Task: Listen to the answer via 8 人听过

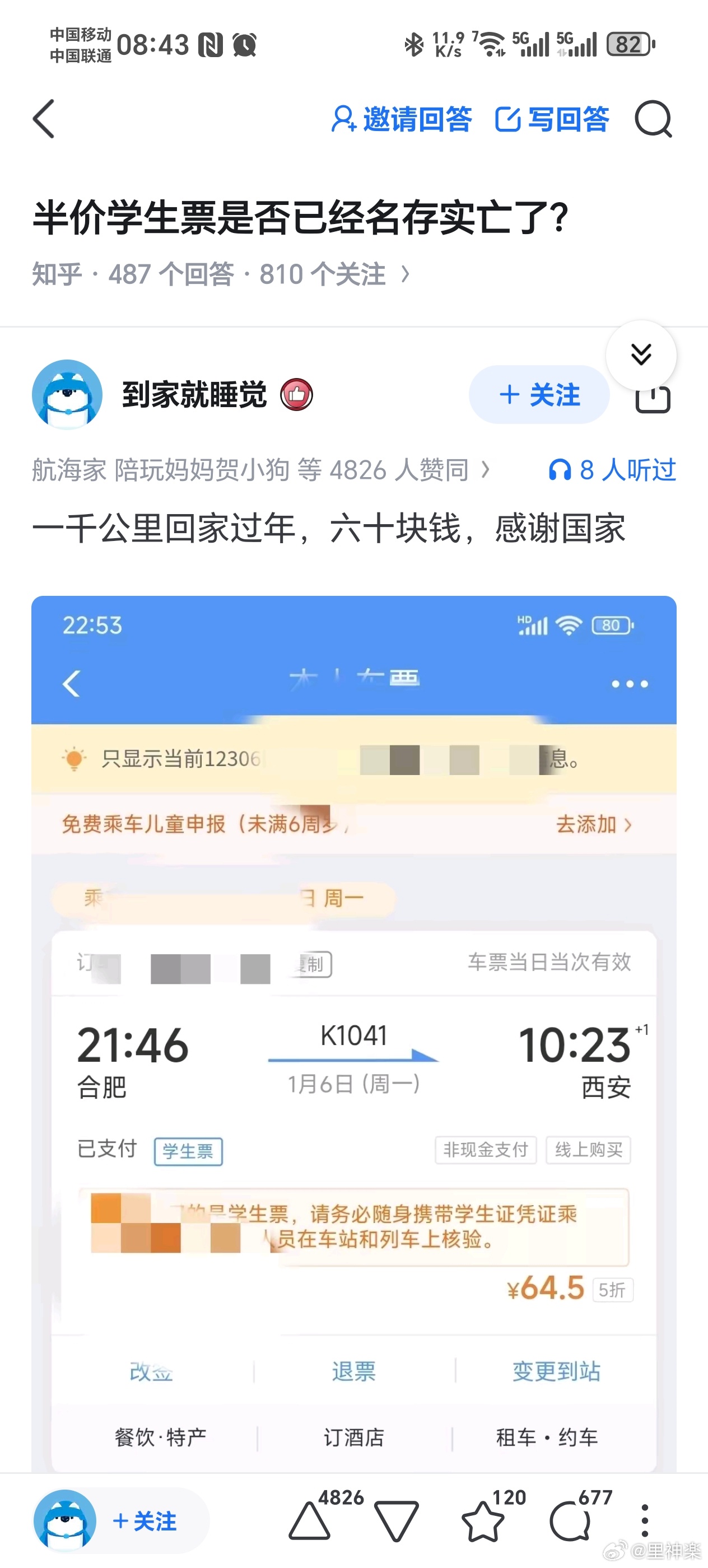Action: point(612,470)
